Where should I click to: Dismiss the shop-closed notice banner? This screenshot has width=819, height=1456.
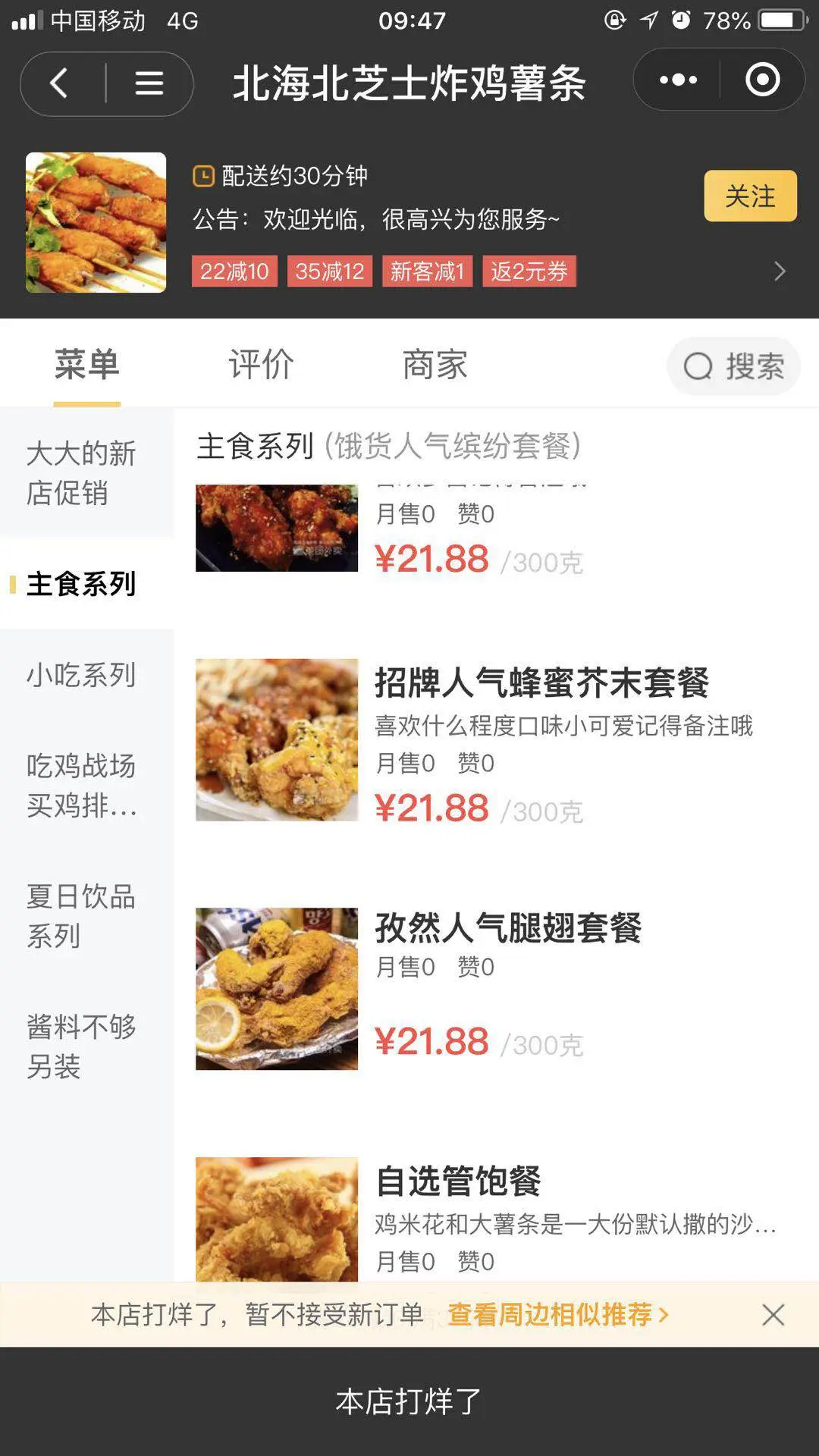(773, 1314)
